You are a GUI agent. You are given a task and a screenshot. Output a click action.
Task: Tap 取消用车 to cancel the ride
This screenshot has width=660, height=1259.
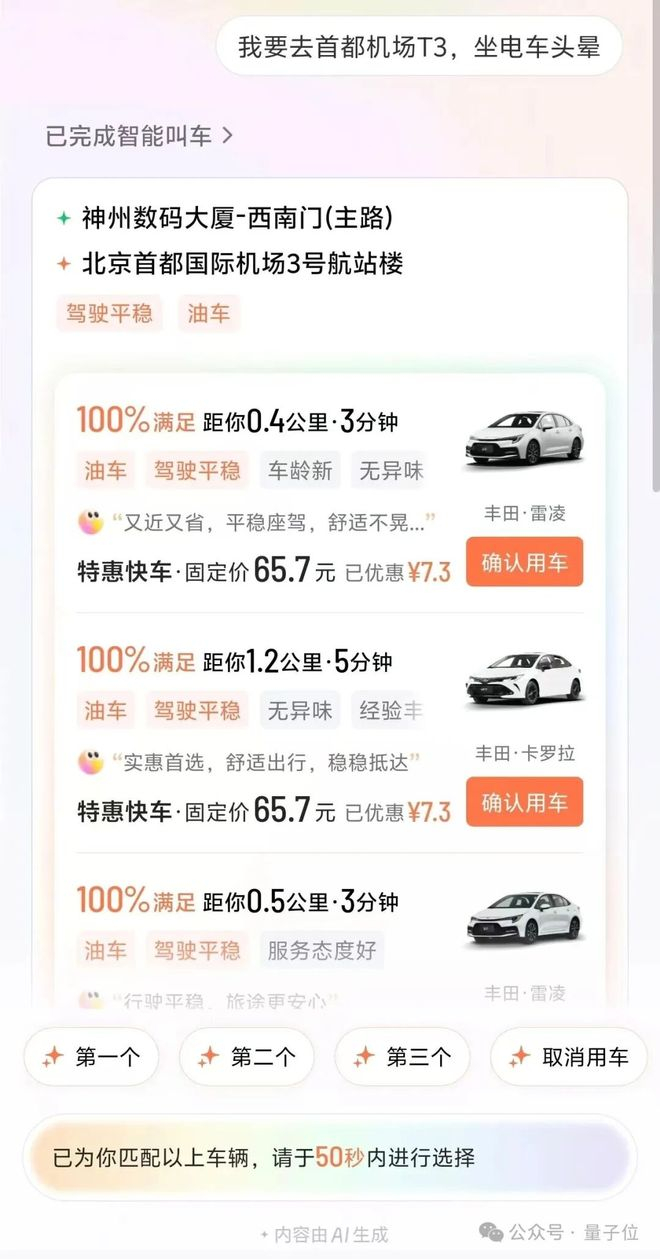point(568,1057)
